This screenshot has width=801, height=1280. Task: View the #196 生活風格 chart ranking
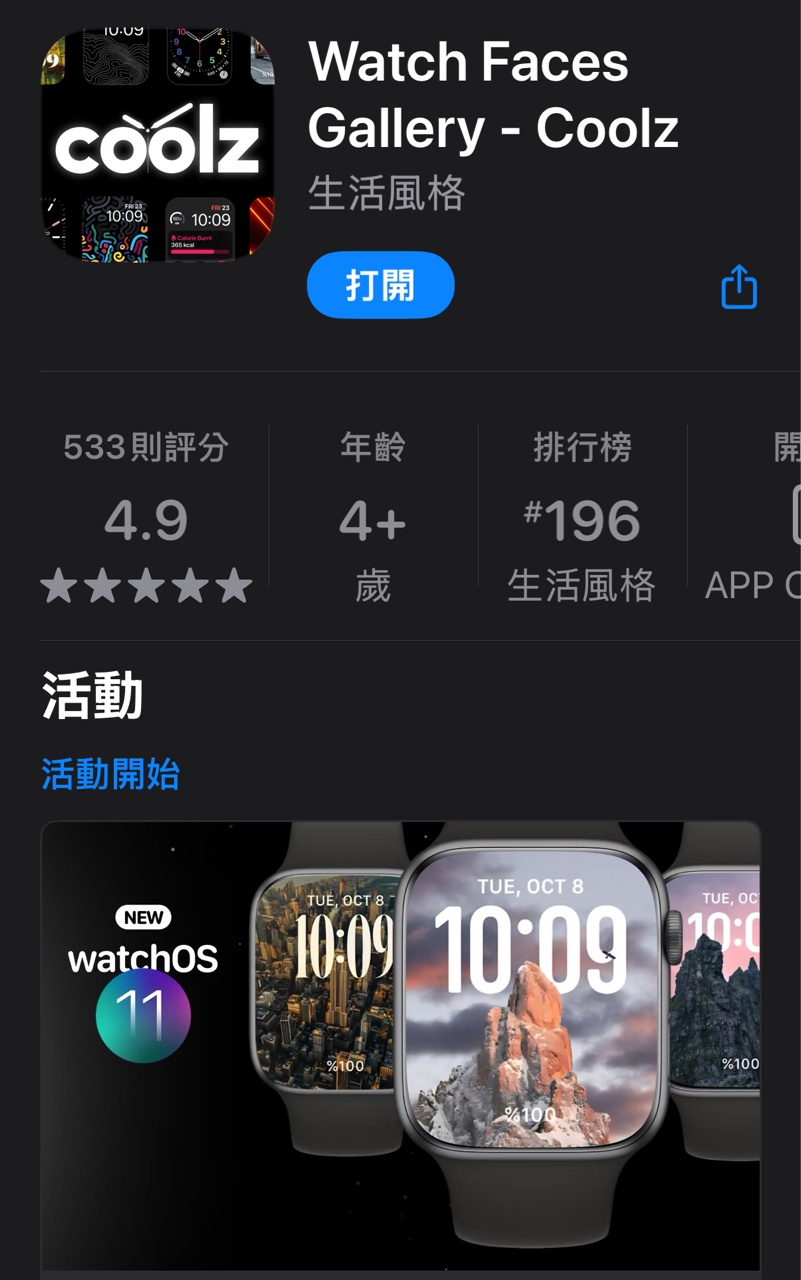(581, 516)
